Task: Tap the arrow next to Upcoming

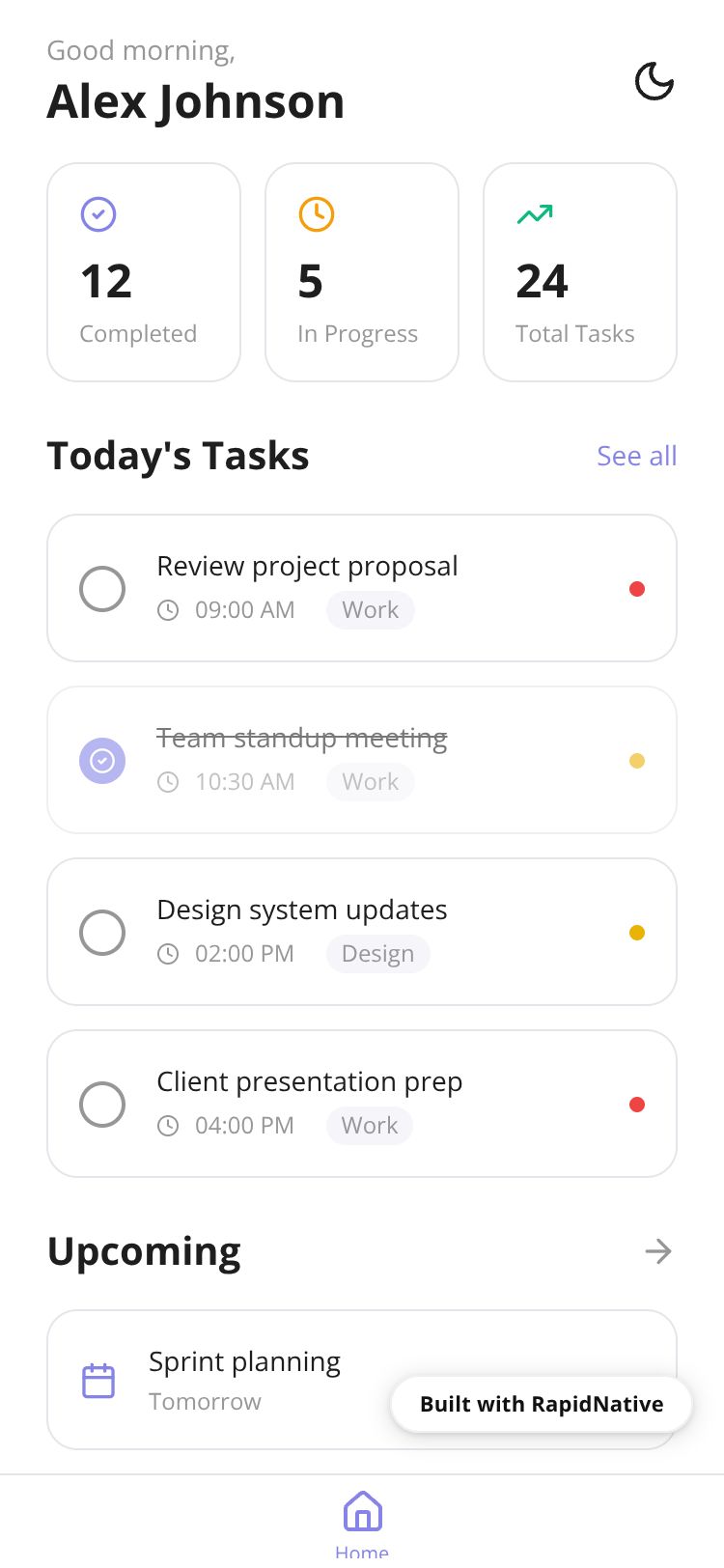Action: (x=658, y=1251)
